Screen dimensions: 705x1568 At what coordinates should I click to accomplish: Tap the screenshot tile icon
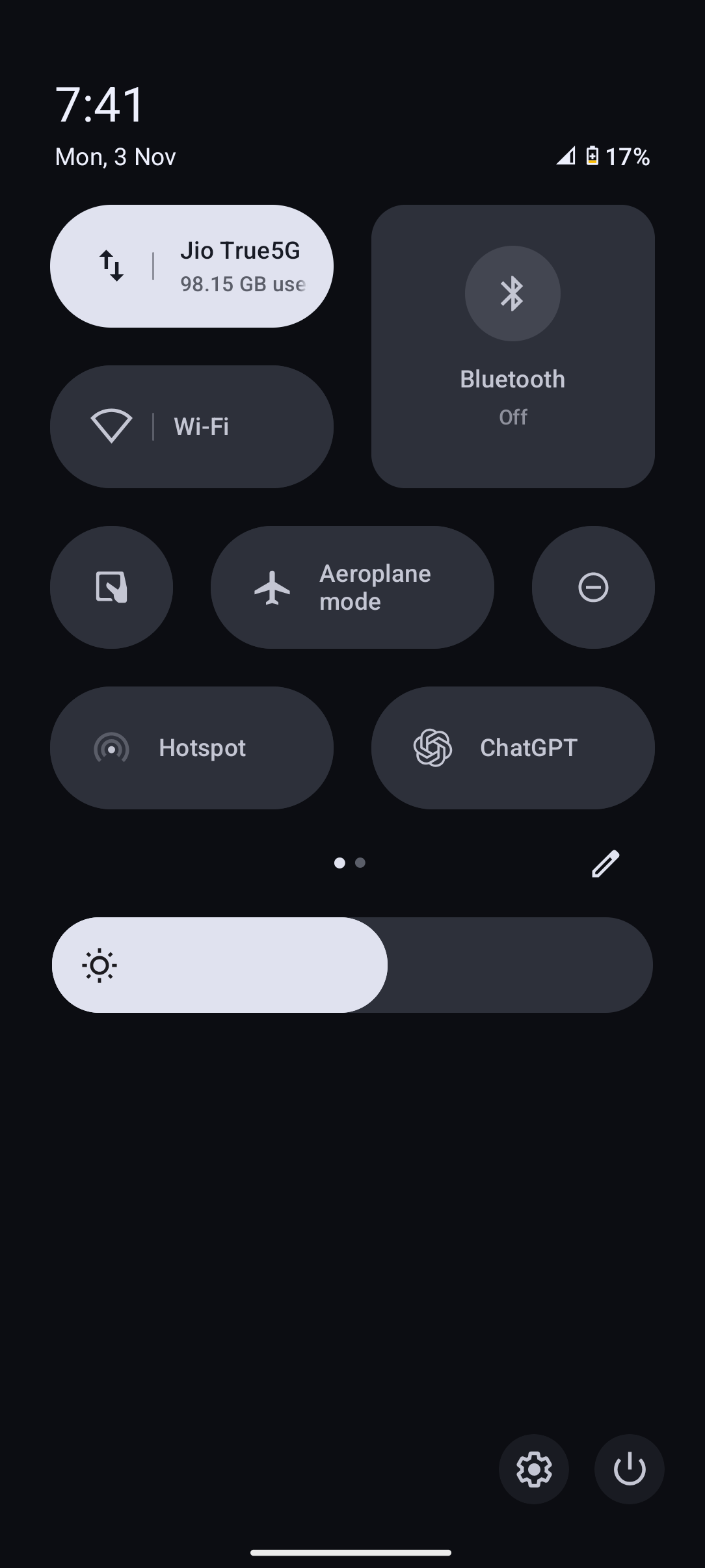(x=111, y=587)
